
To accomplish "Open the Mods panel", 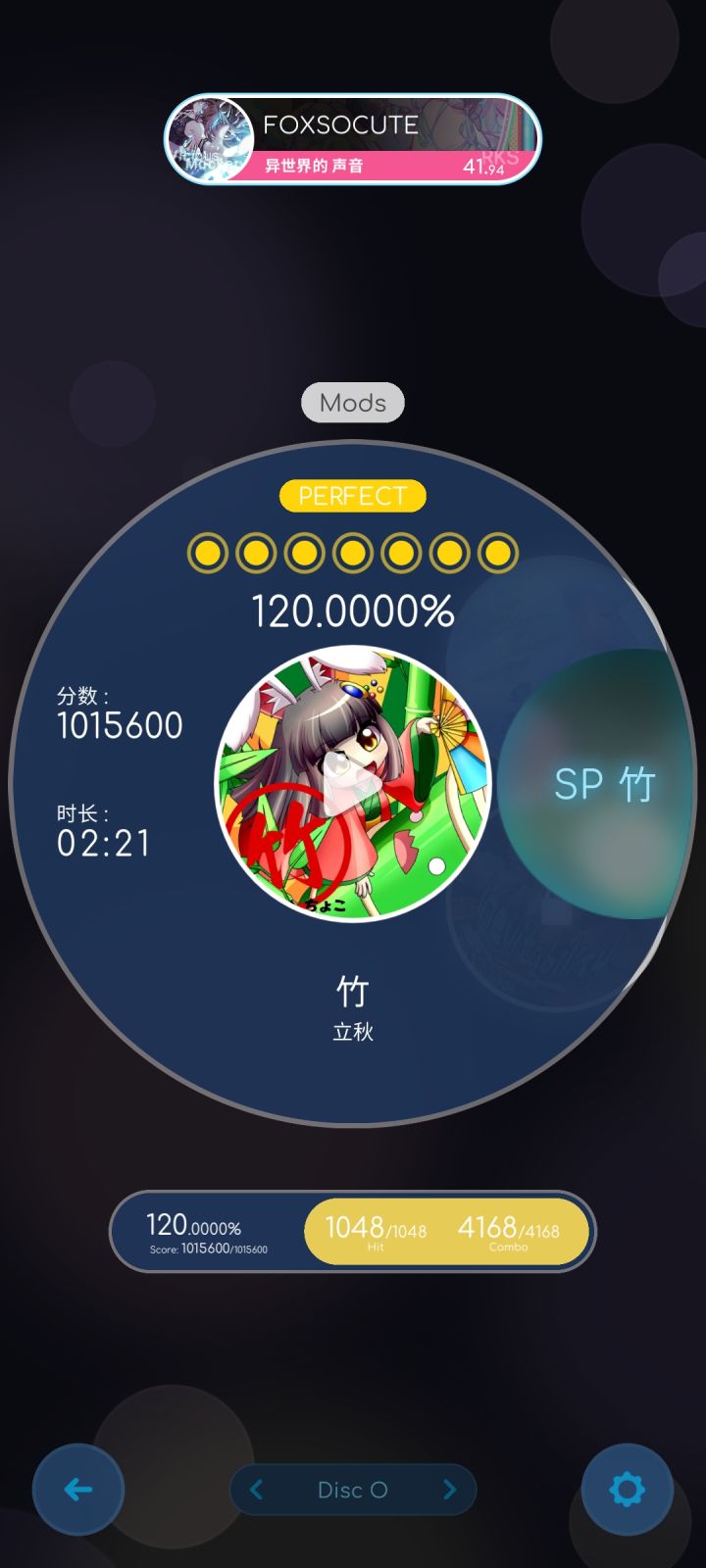I will [x=352, y=403].
